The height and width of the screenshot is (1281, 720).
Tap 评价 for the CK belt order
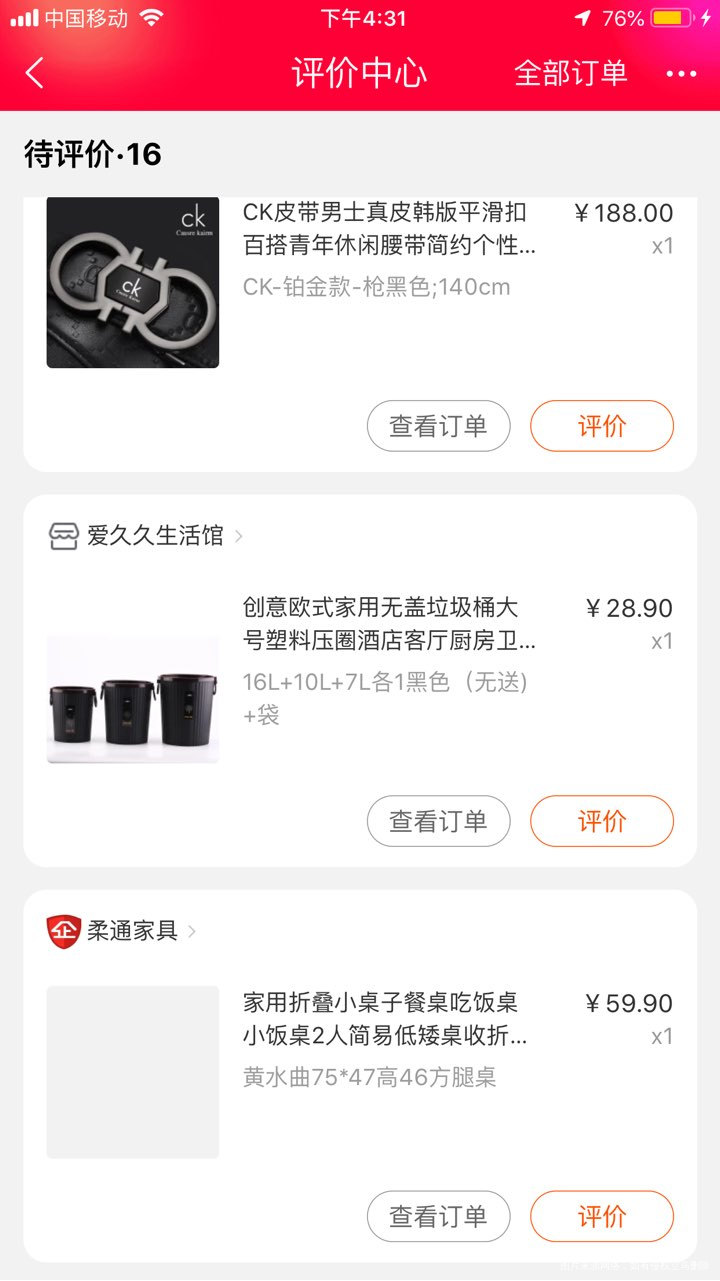pyautogui.click(x=601, y=425)
